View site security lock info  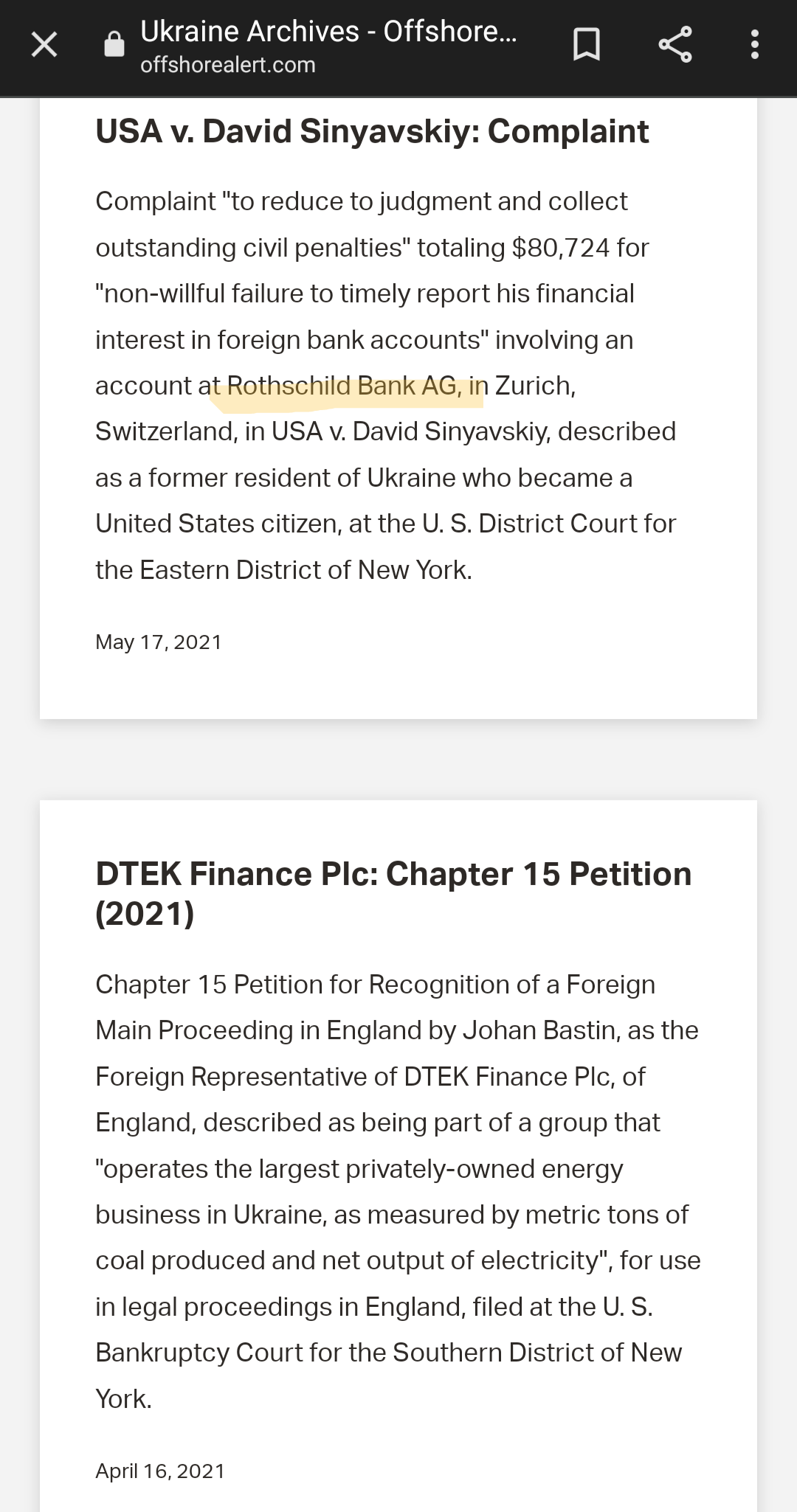(114, 44)
